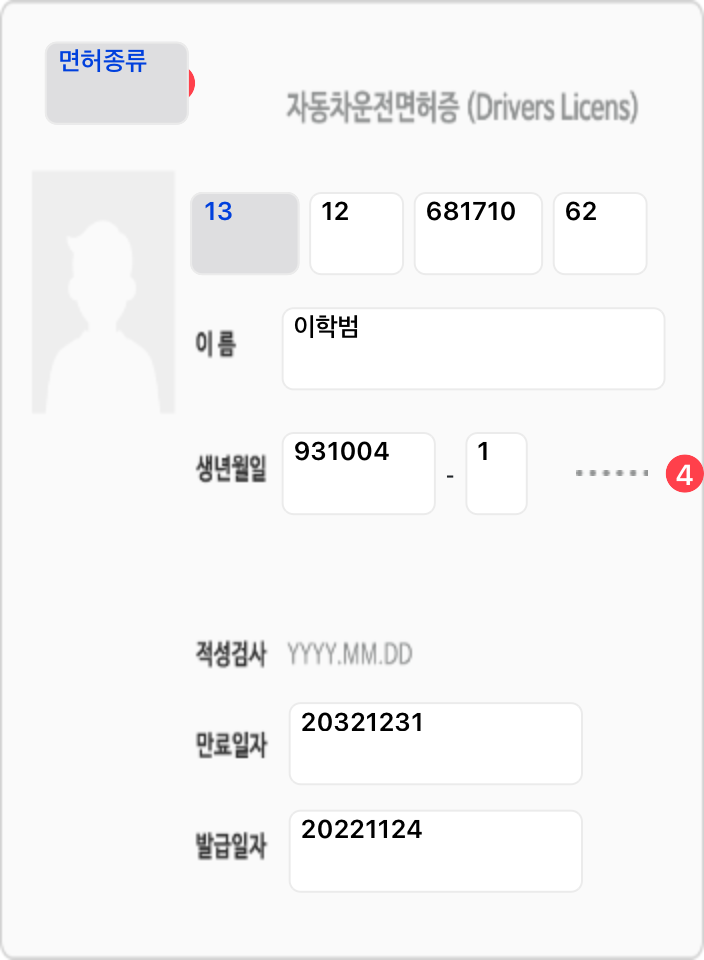
Task: Edit the license number field showing 12
Action: (356, 233)
